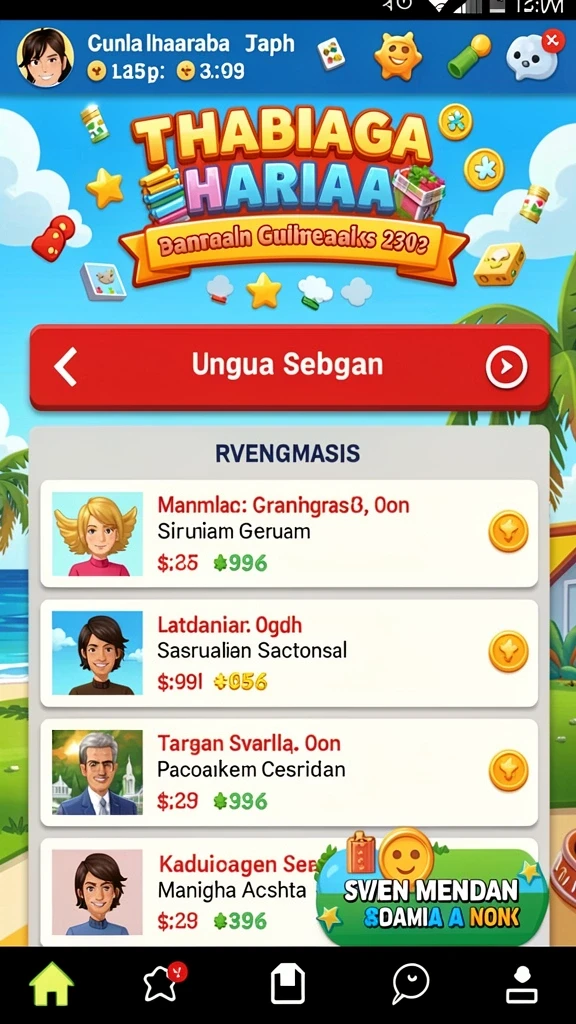Tap the circled arrow on Ungua Sebgan bar
This screenshot has width=576, height=1024.
point(506,367)
